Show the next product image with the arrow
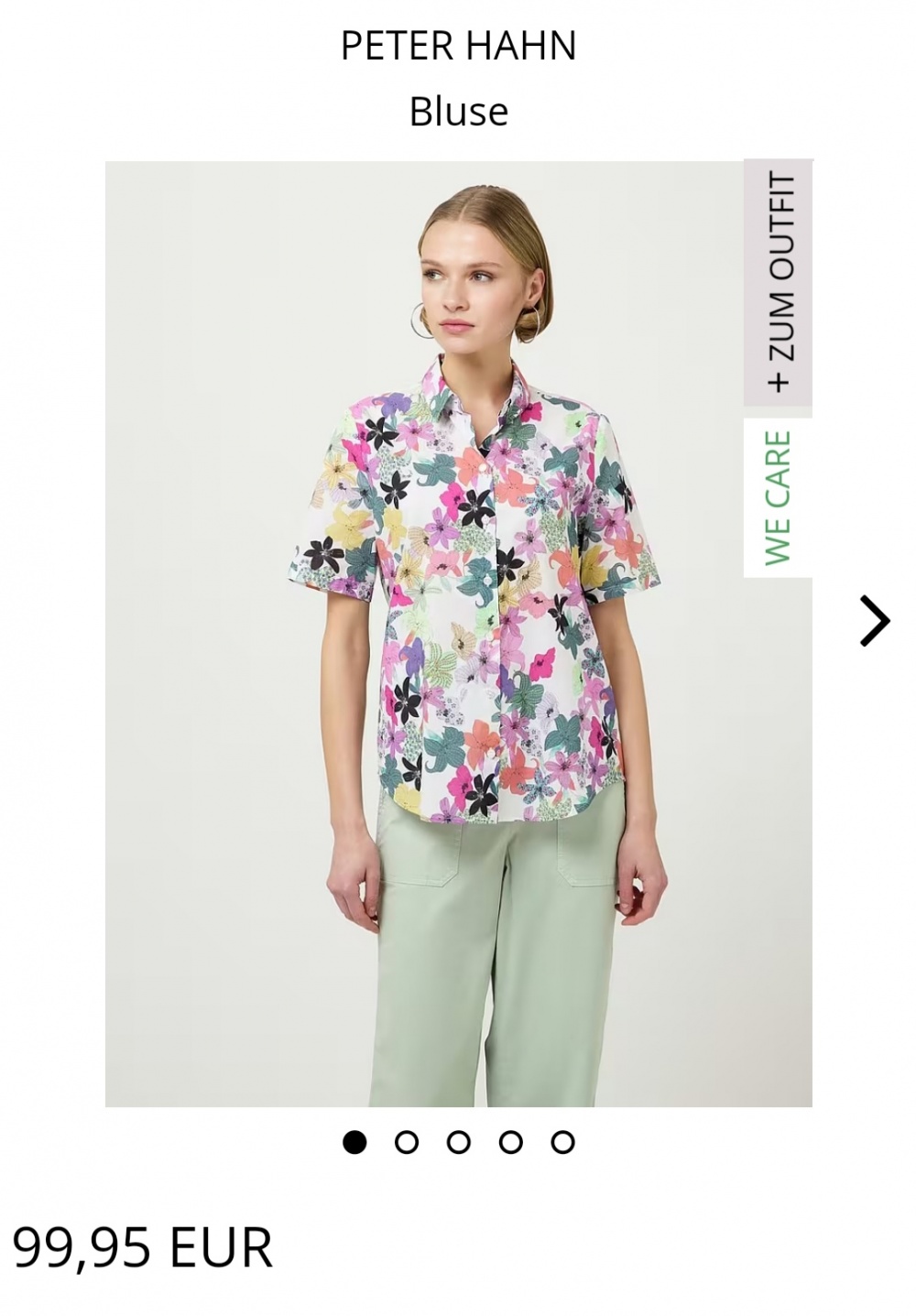This screenshot has width=916, height=1316. [874, 621]
